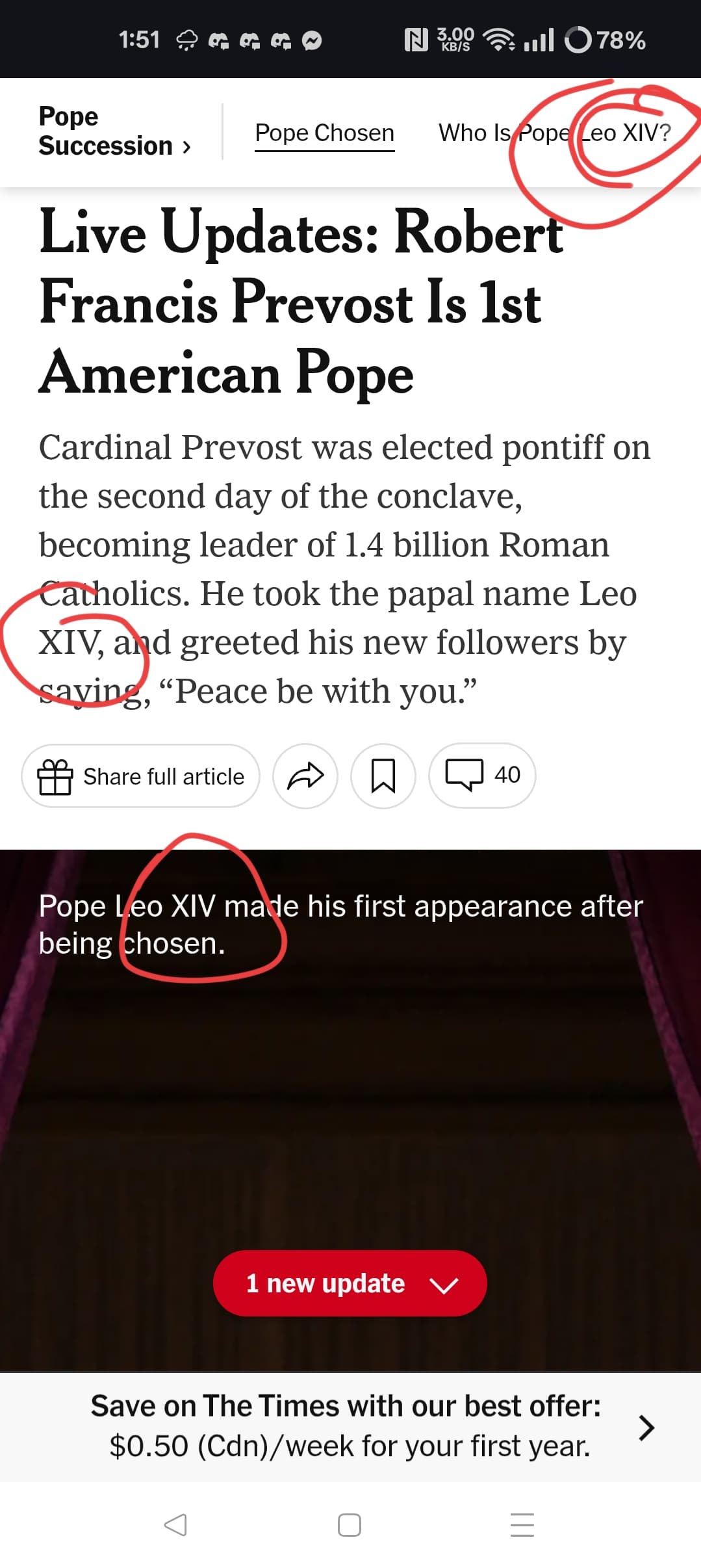Open the 40 comments
Image resolution: width=701 pixels, height=1568 pixels.
coord(482,776)
